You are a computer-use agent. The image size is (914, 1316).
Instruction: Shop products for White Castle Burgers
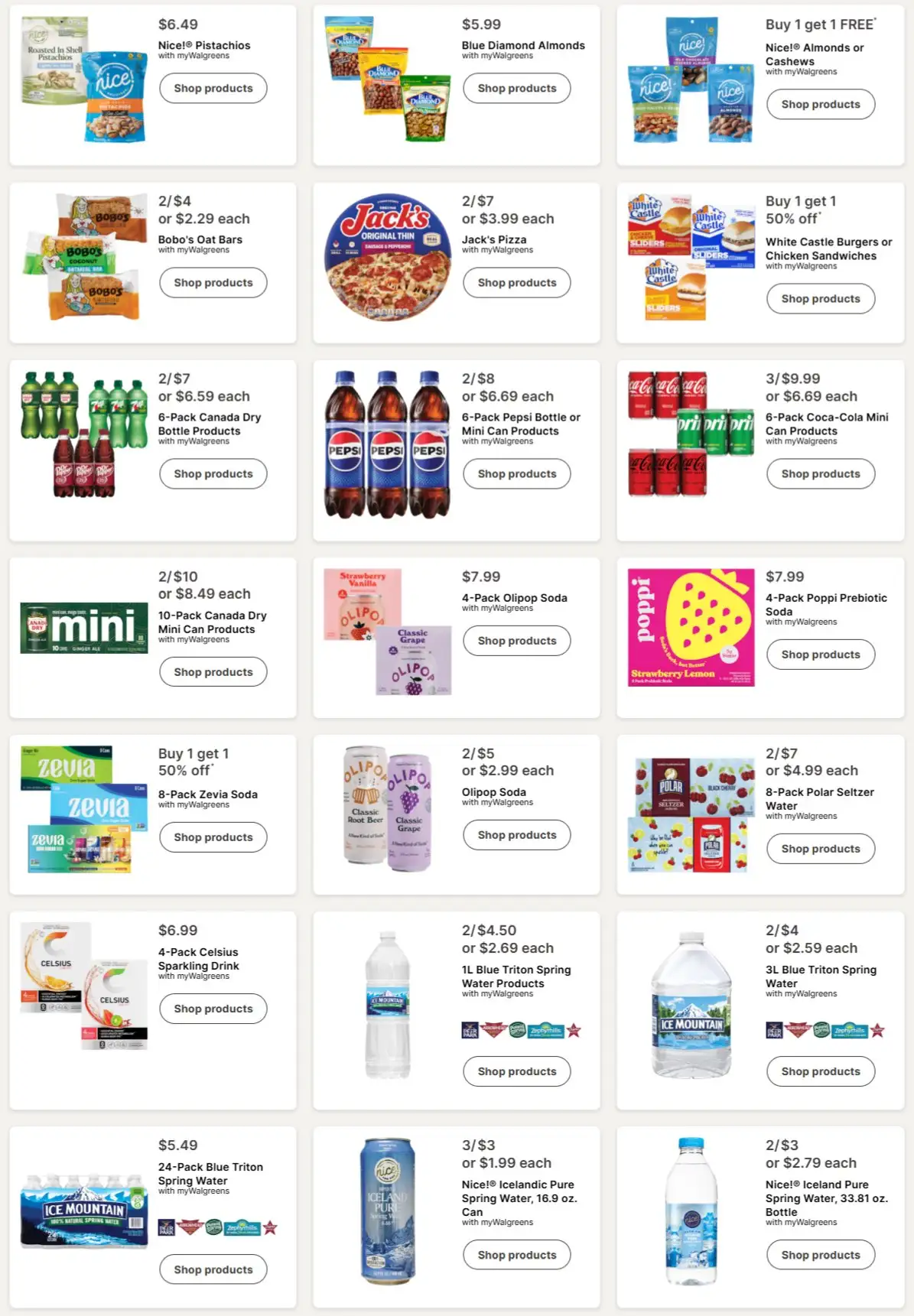click(x=820, y=298)
